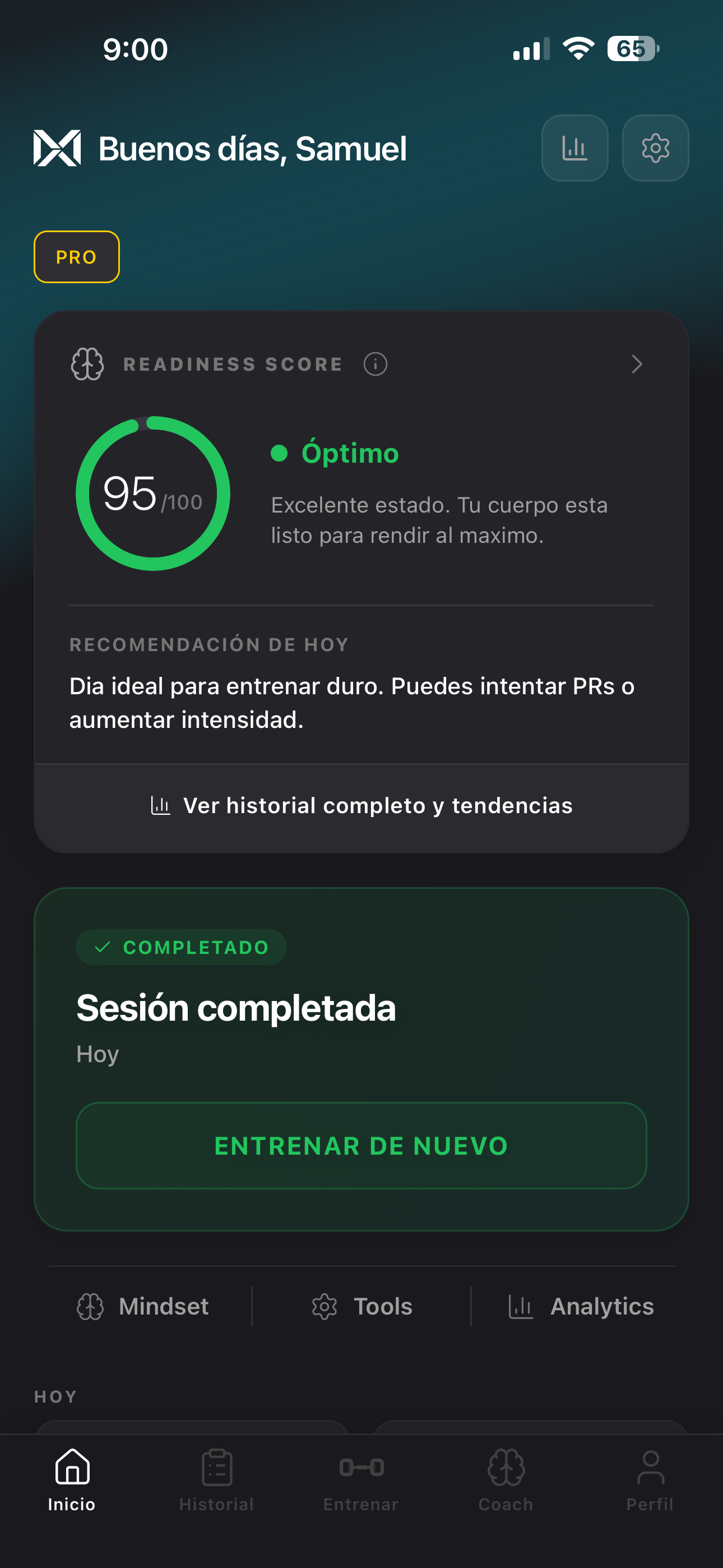Click the COMPLETADO badge
The width and height of the screenshot is (723, 1568).
180,947
